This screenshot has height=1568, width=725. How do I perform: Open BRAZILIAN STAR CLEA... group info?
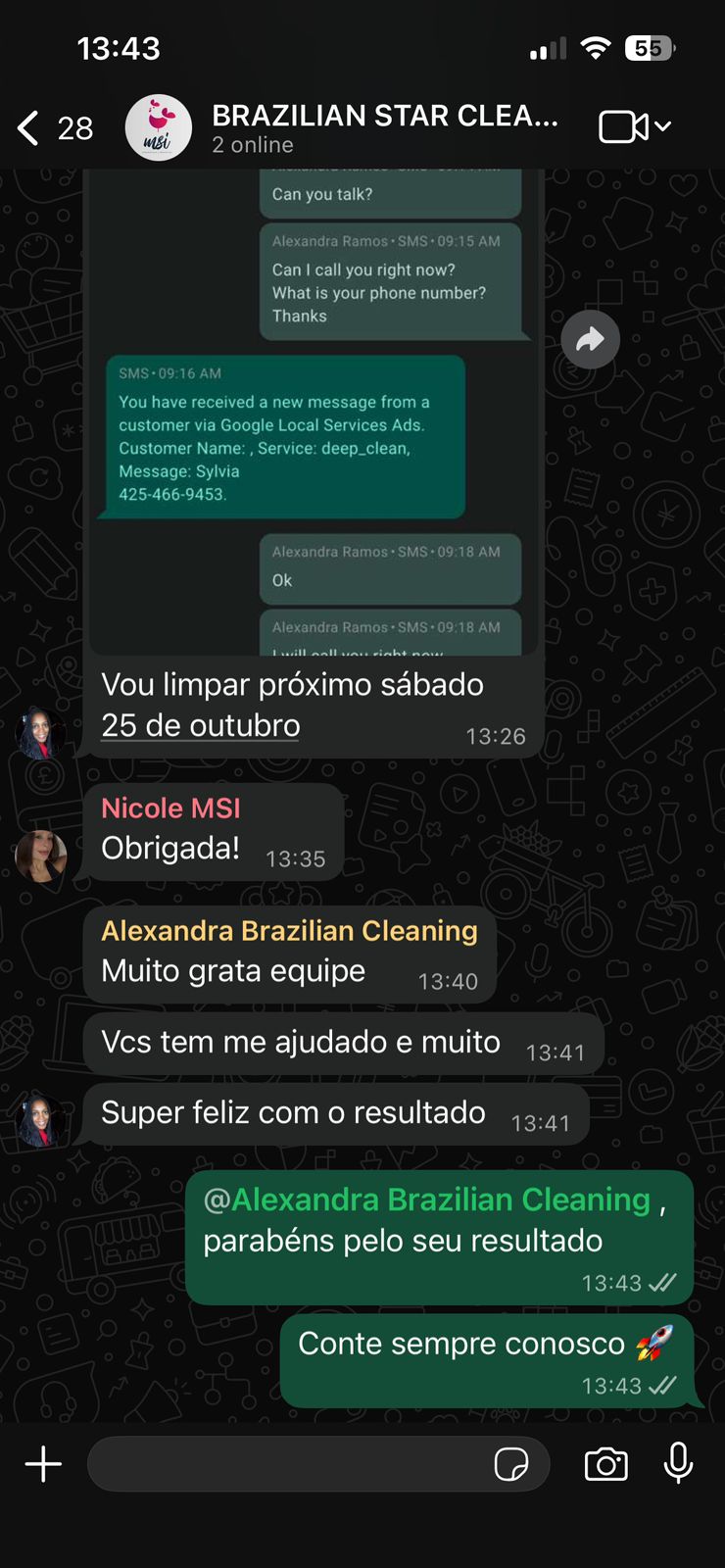(385, 128)
